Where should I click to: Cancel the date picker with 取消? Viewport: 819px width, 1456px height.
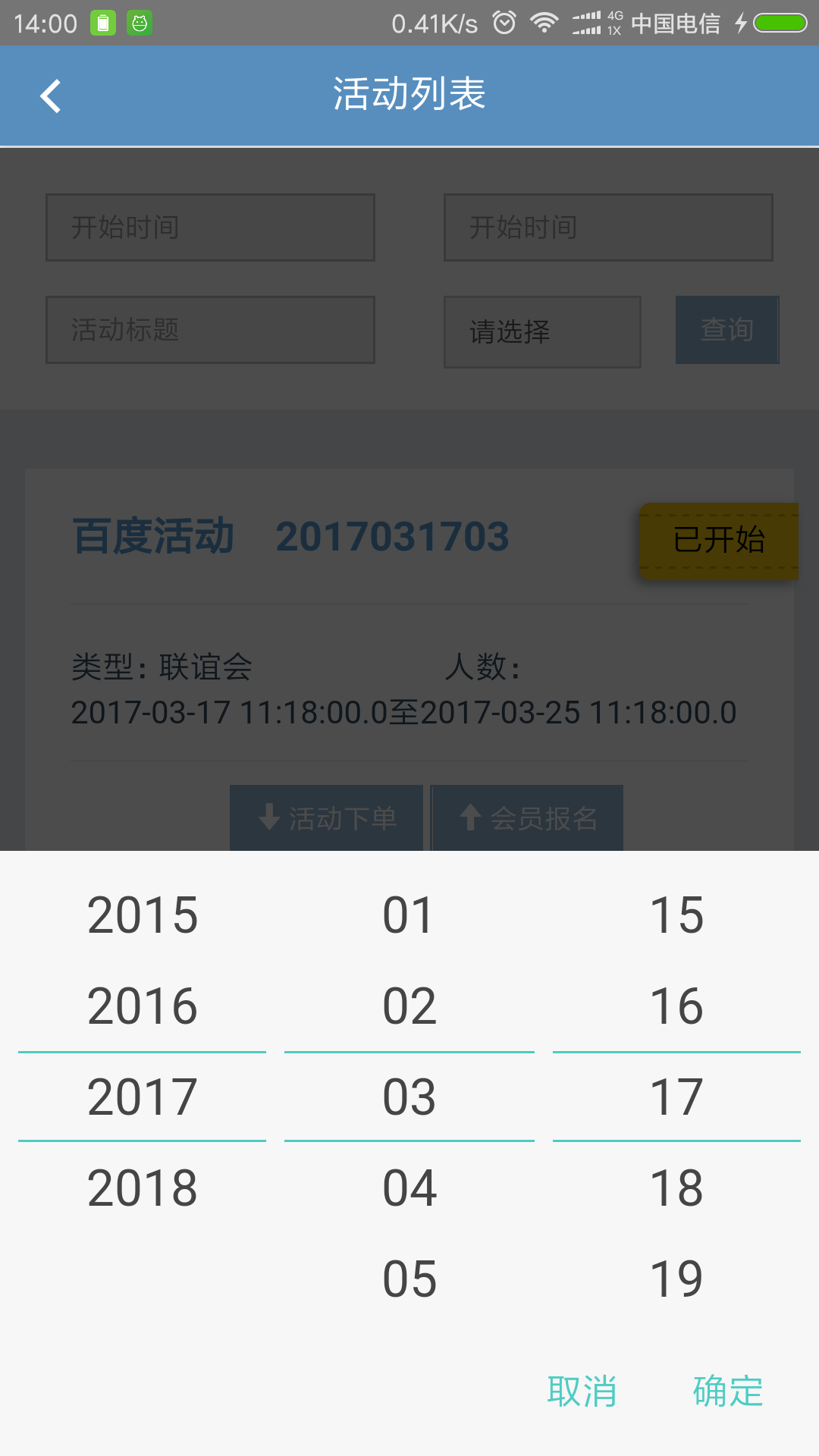[582, 1392]
